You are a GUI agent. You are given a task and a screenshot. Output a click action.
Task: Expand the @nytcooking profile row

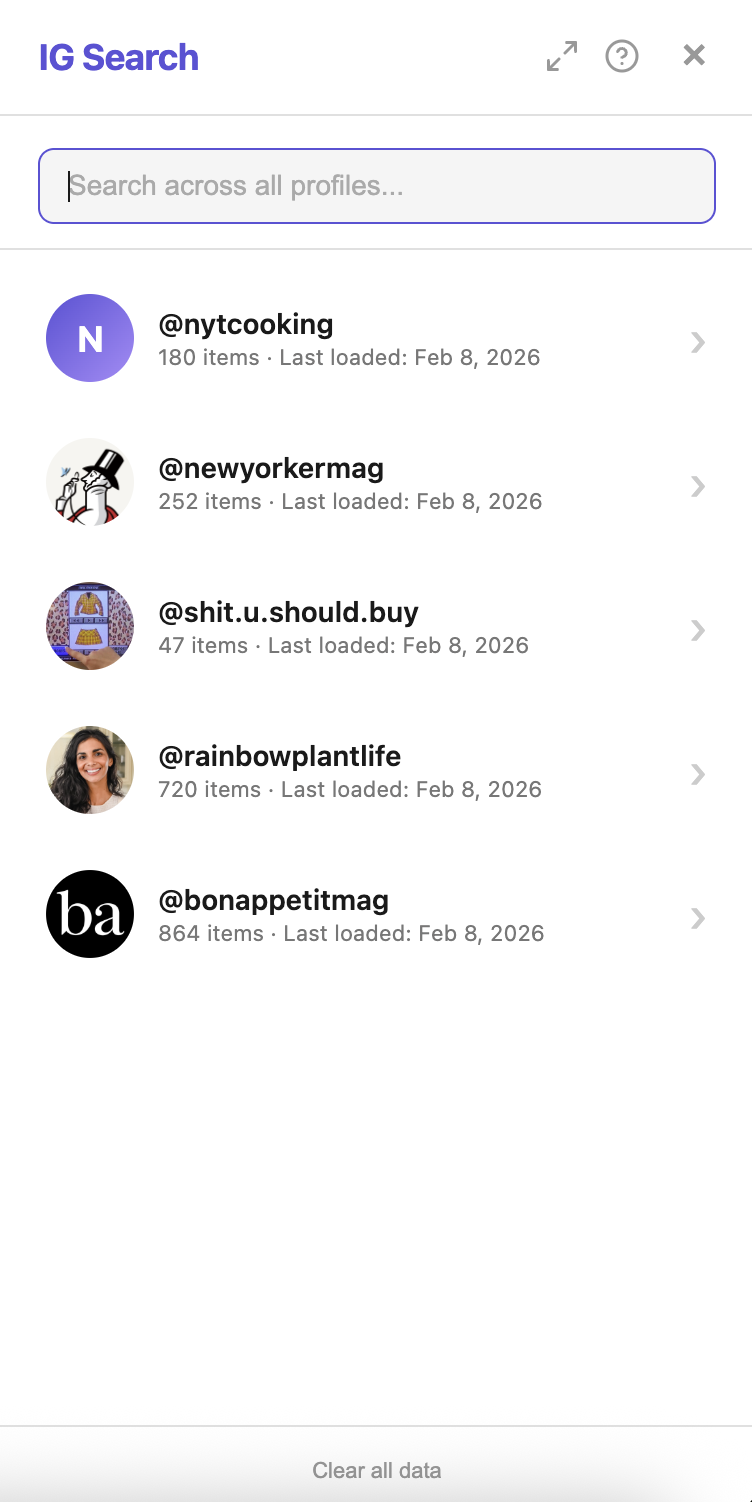[x=697, y=342]
